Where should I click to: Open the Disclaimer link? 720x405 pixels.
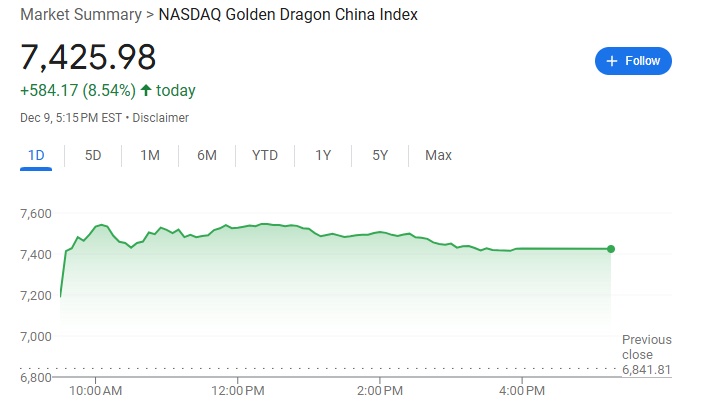point(161,118)
